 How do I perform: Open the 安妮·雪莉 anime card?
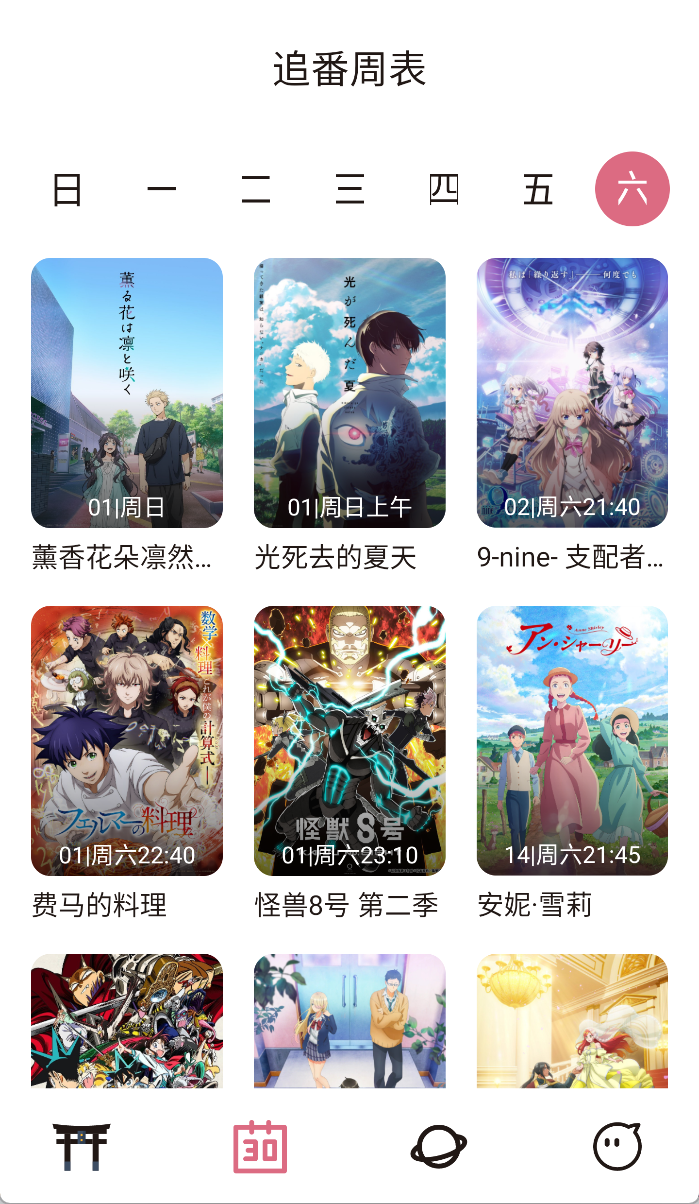click(572, 741)
